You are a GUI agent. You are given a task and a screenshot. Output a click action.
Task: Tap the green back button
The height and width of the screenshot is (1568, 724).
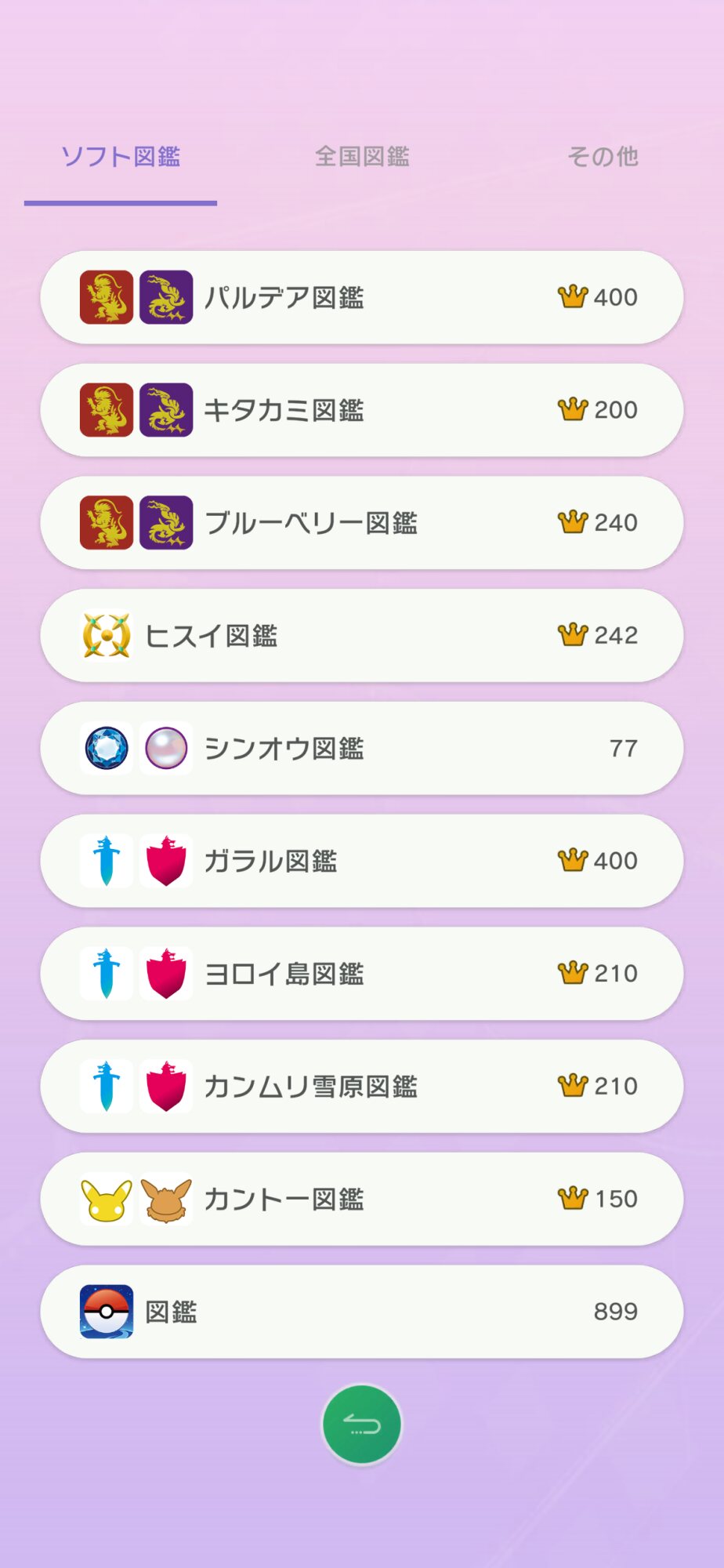click(x=362, y=1425)
